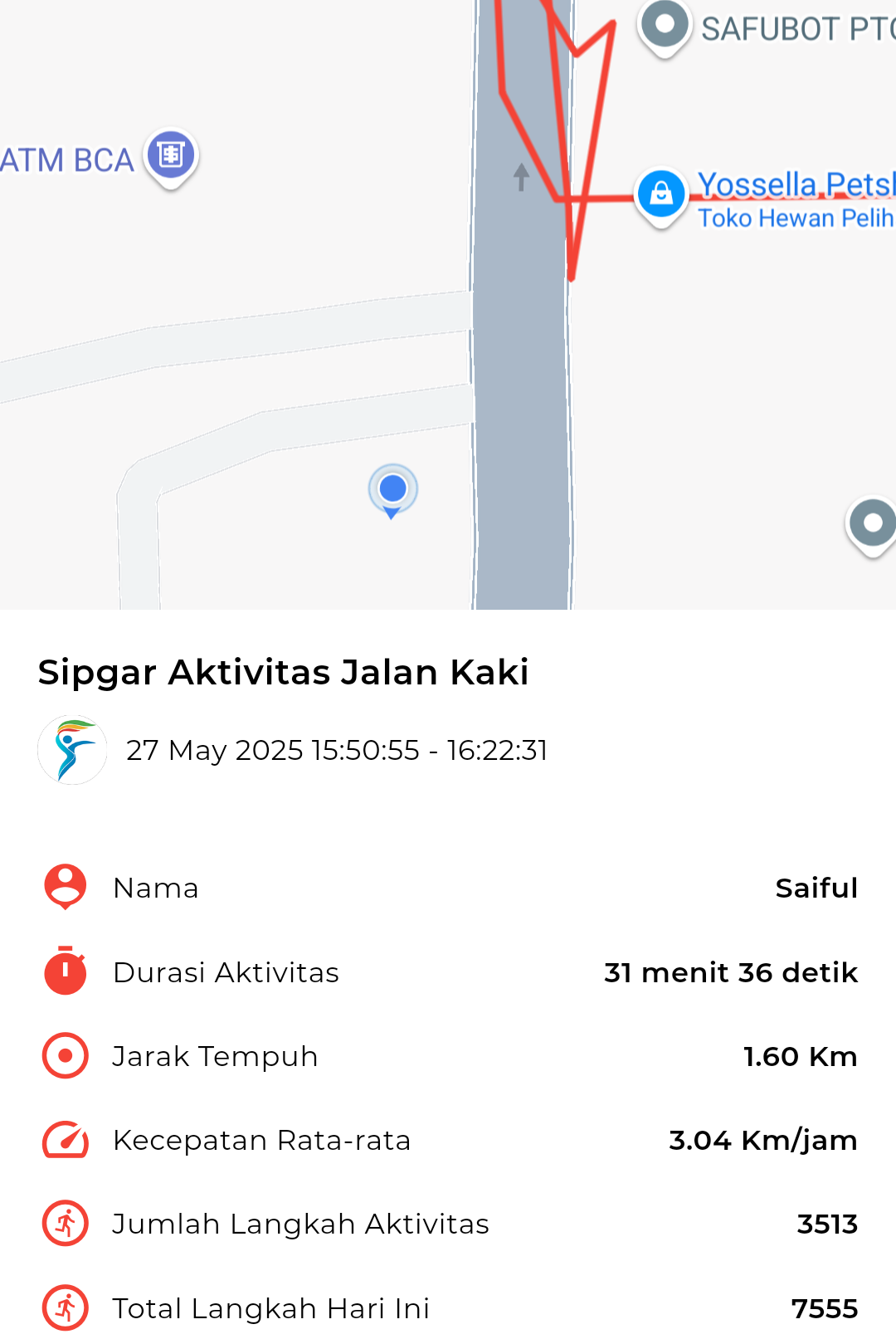The width and height of the screenshot is (896, 1334).
Task: Click the gray marker at the map's right edge
Action: (873, 523)
